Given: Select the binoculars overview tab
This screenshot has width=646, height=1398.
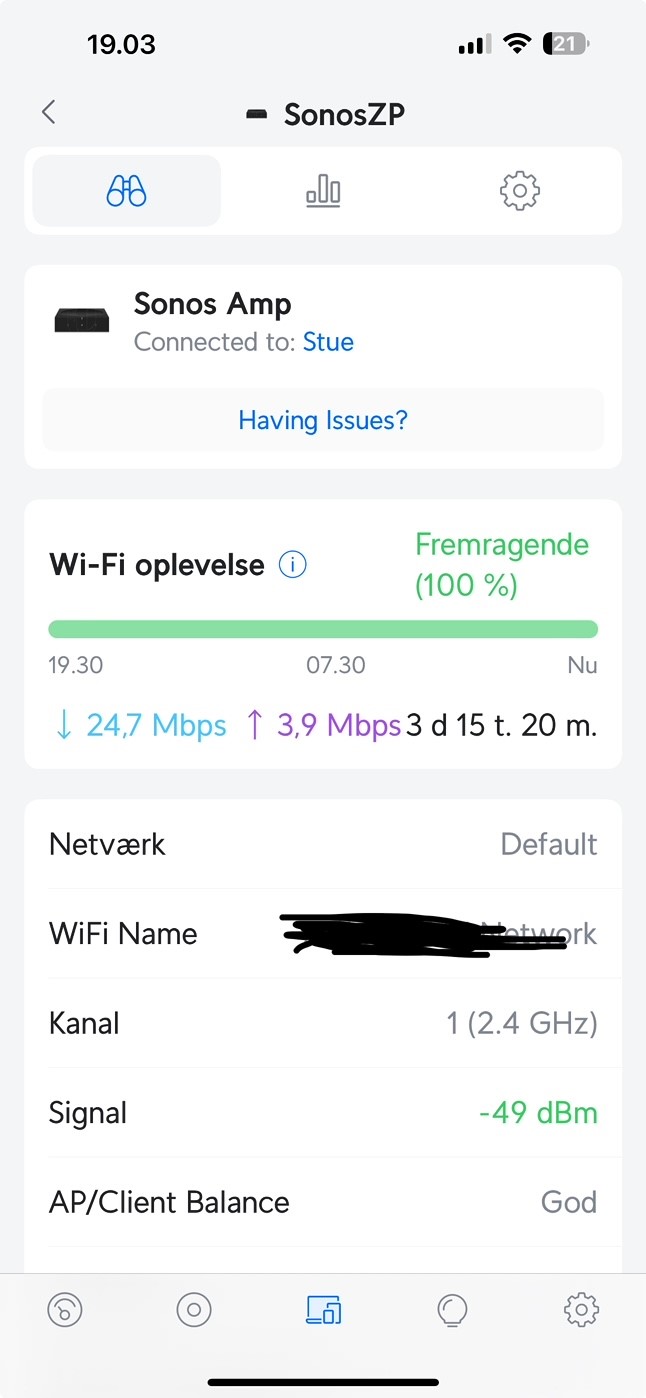Looking at the screenshot, I should point(127,190).
